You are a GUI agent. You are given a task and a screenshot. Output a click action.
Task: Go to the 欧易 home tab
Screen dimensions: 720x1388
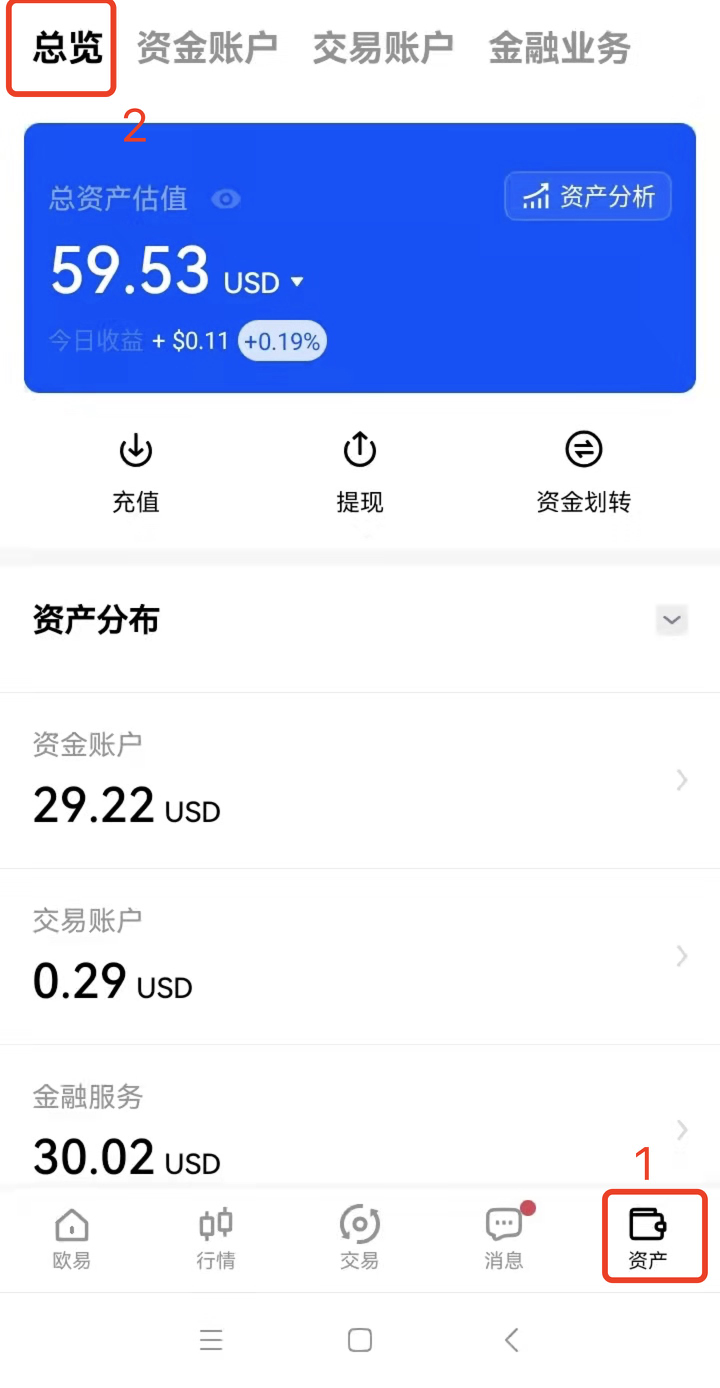click(x=72, y=1238)
